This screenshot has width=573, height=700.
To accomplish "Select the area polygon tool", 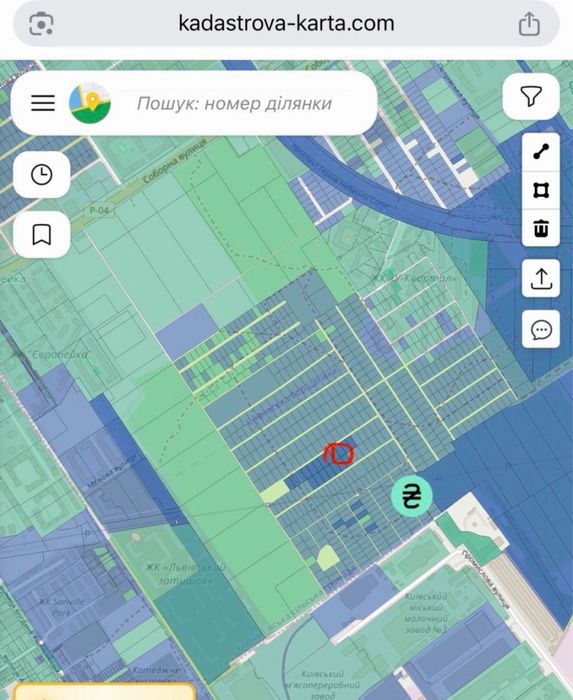I will point(541,190).
